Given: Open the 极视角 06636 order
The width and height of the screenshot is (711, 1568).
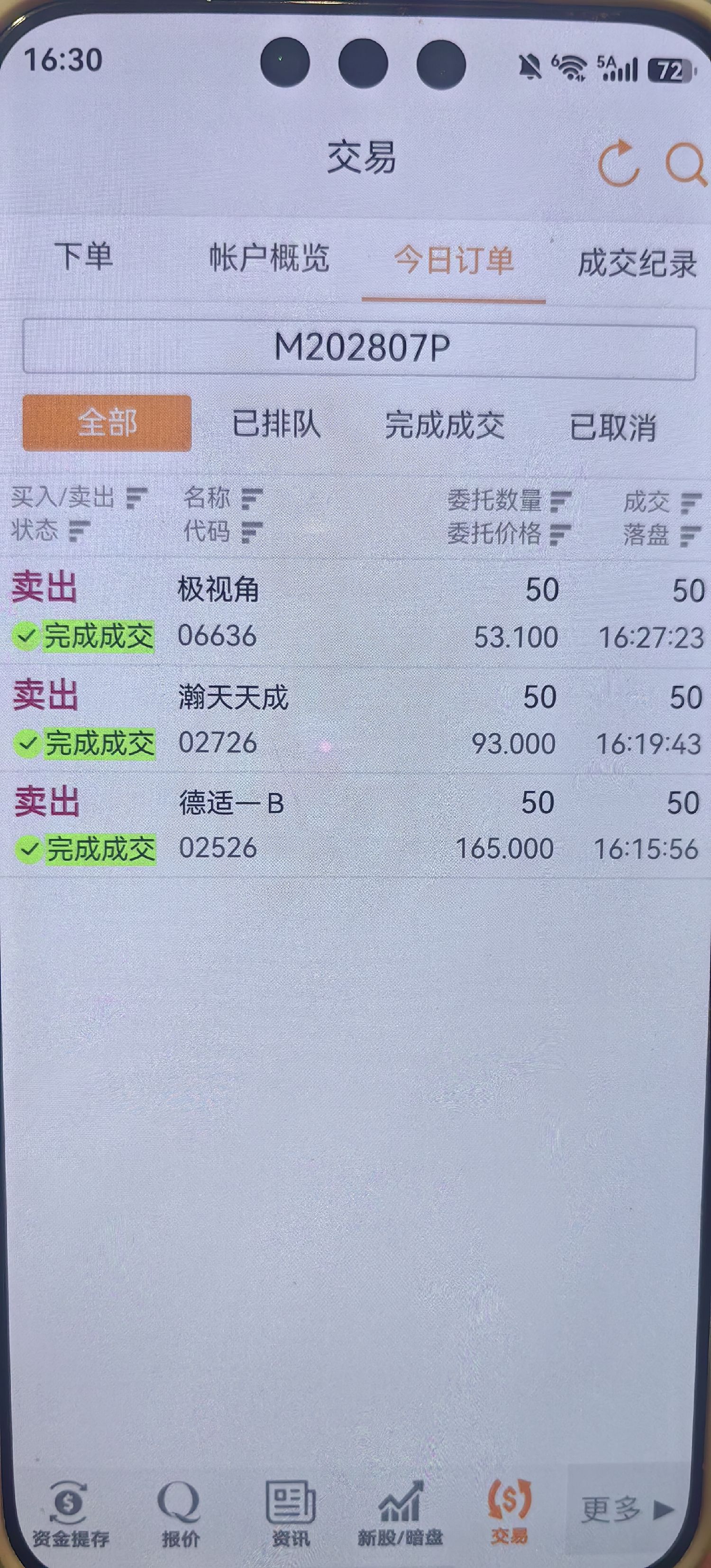Looking at the screenshot, I should (x=356, y=613).
